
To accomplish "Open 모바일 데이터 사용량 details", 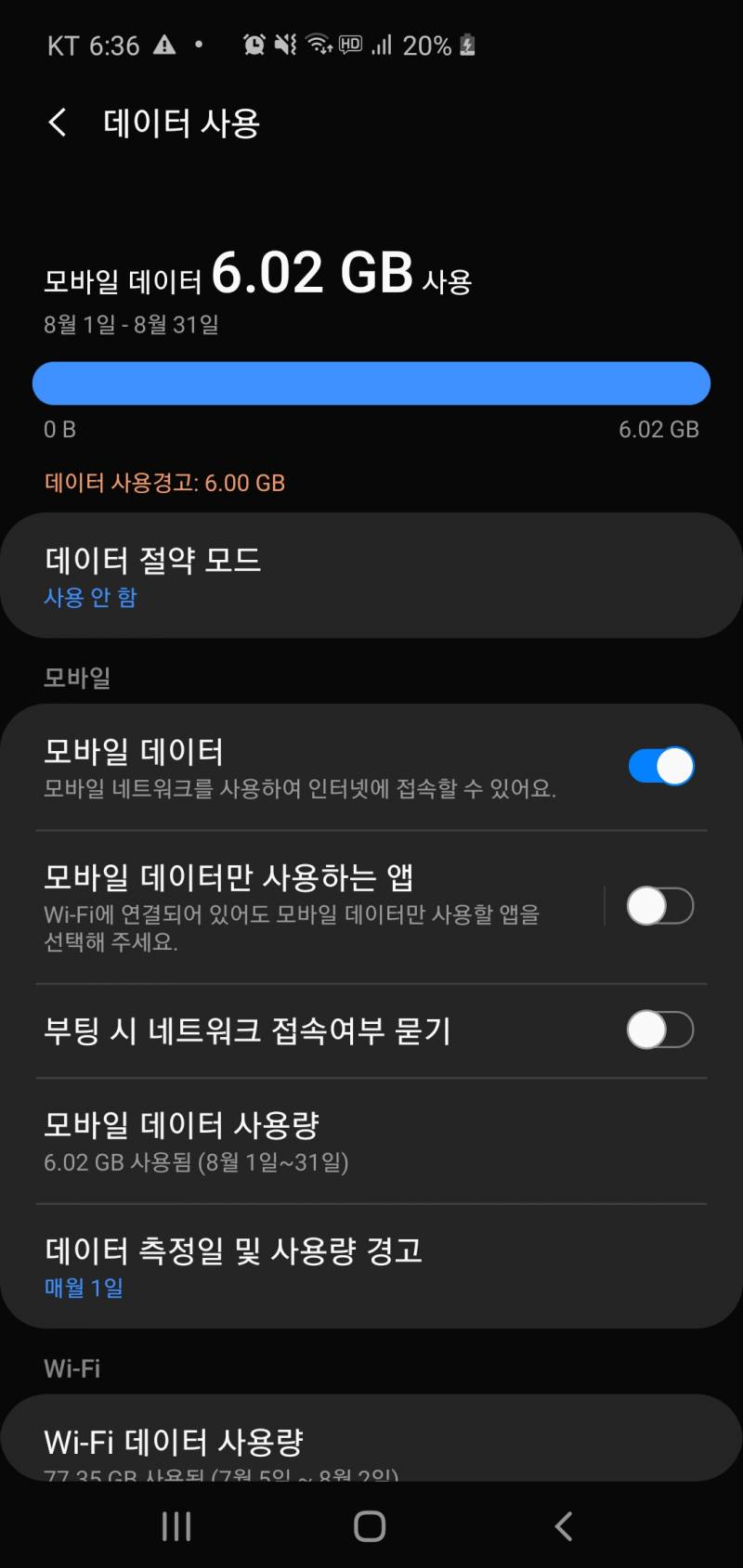I will coord(371,1141).
